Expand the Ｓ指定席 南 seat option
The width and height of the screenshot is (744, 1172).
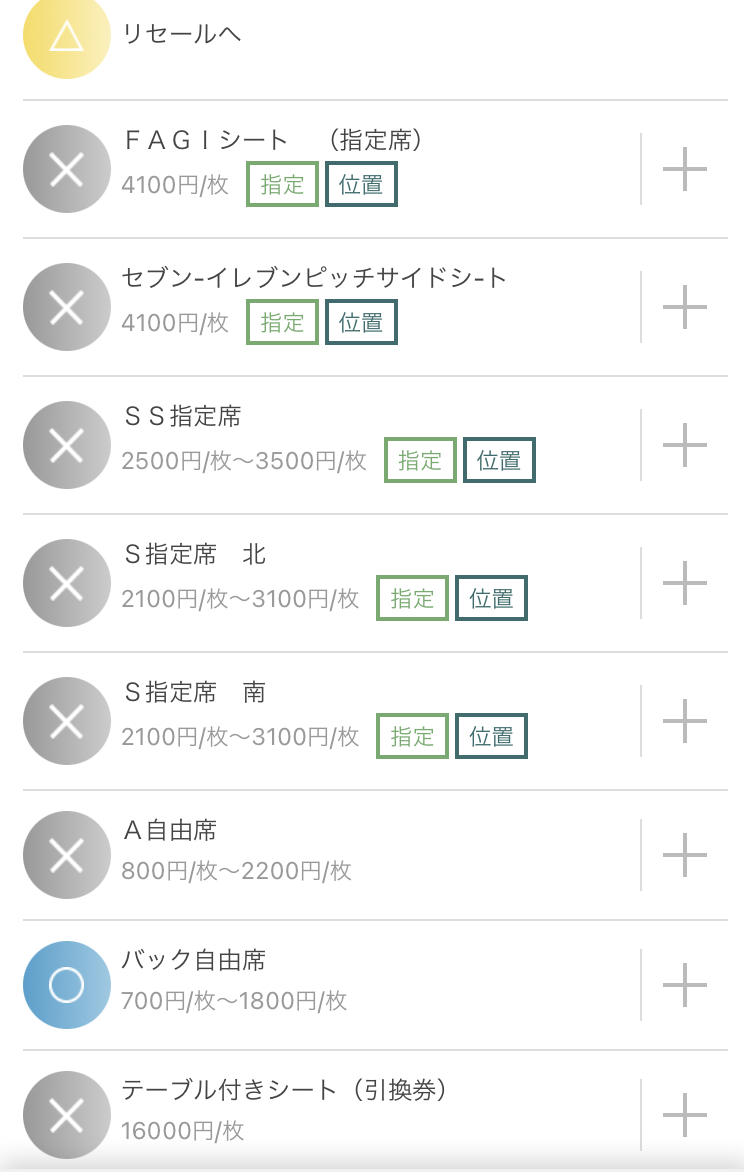(685, 720)
